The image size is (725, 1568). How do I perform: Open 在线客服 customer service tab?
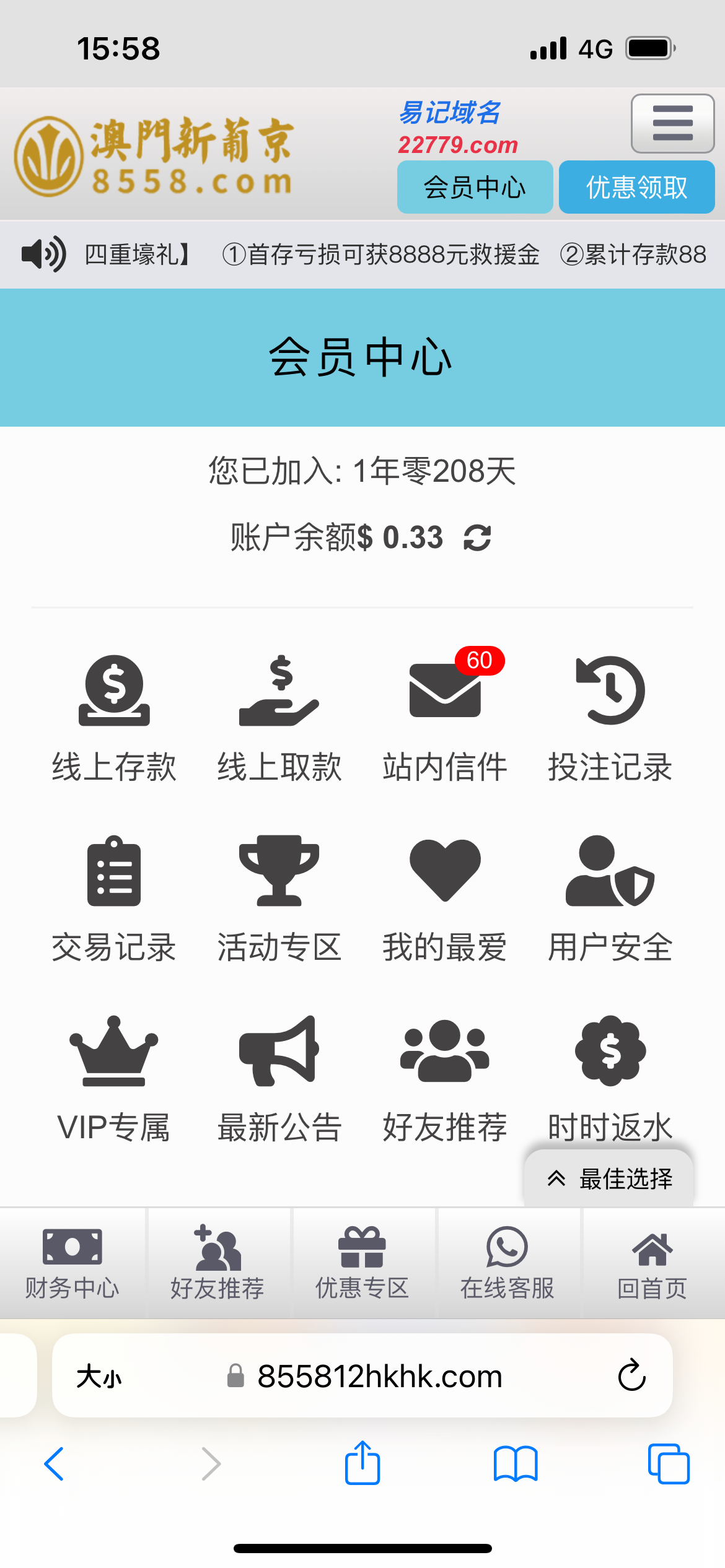point(507,1263)
